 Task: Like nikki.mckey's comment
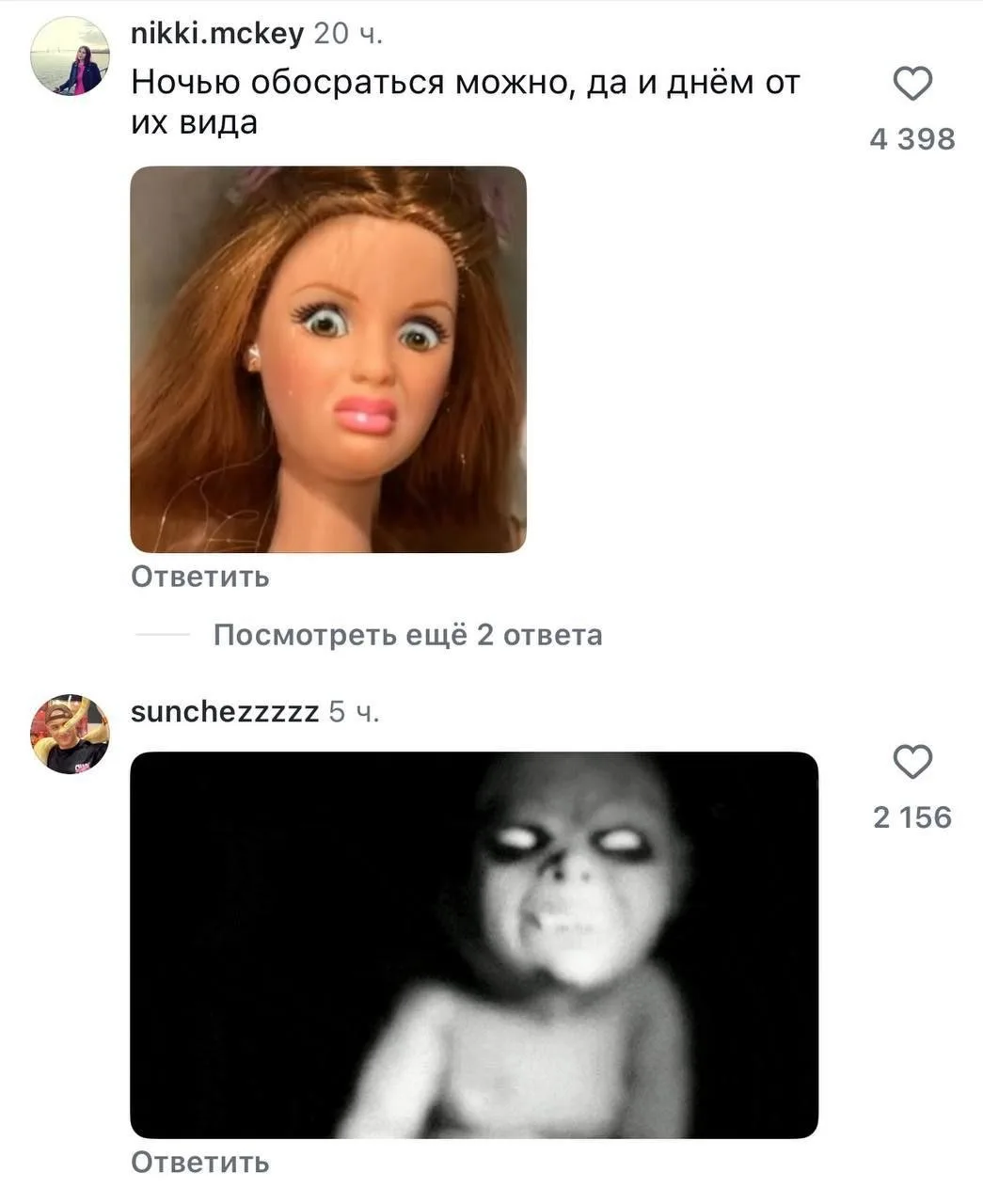click(x=912, y=84)
